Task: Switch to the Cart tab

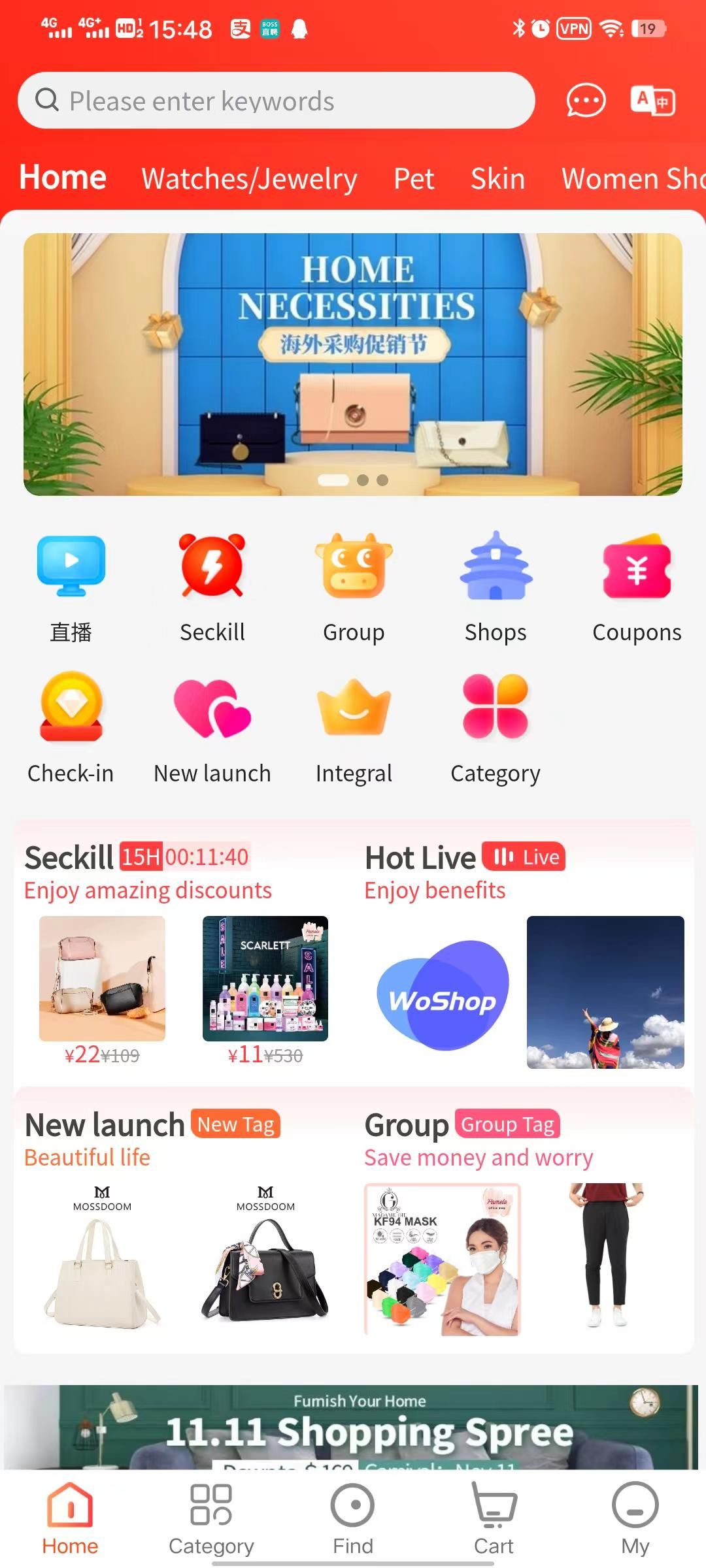Action: tap(494, 1518)
